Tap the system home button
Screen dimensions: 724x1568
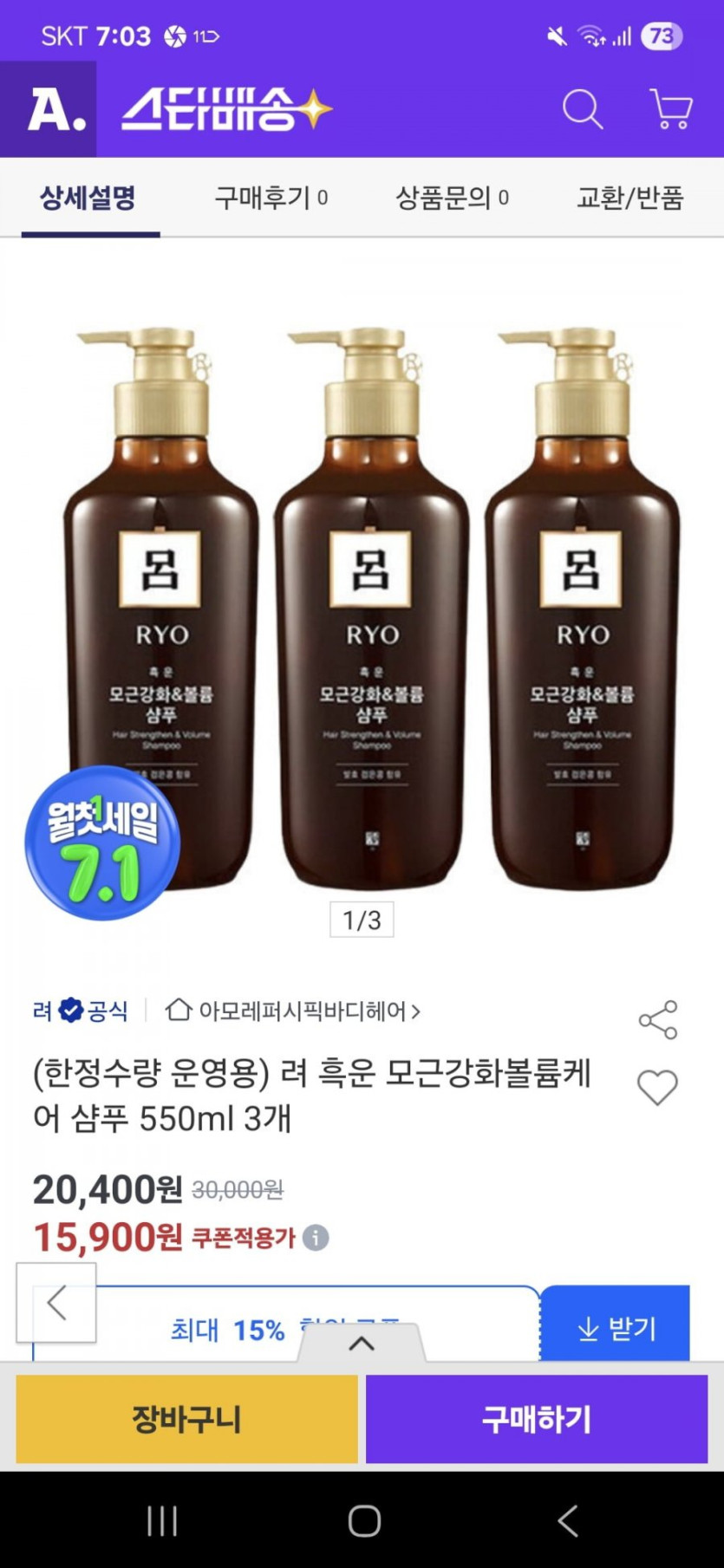pyautogui.click(x=364, y=1520)
